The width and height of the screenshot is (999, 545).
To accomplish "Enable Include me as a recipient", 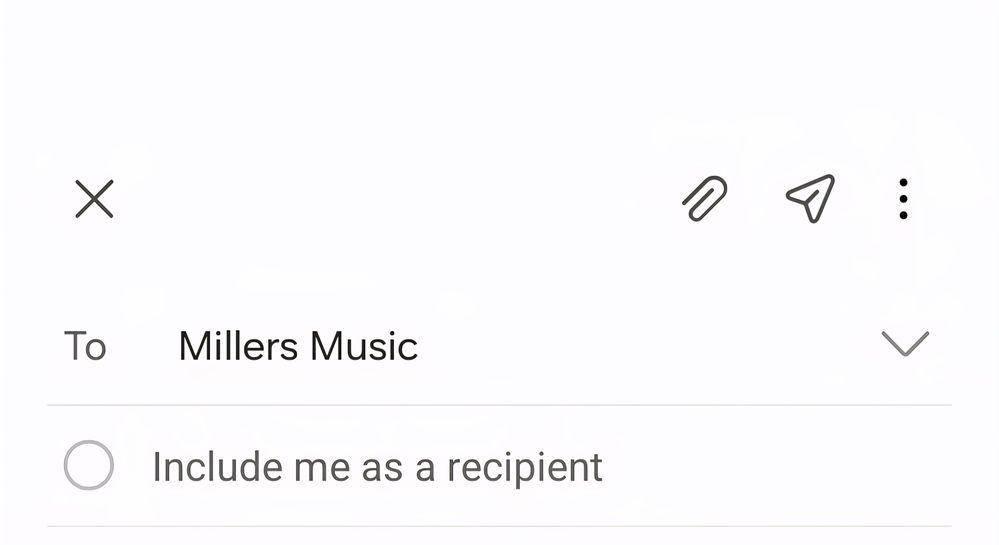I will coord(89,466).
